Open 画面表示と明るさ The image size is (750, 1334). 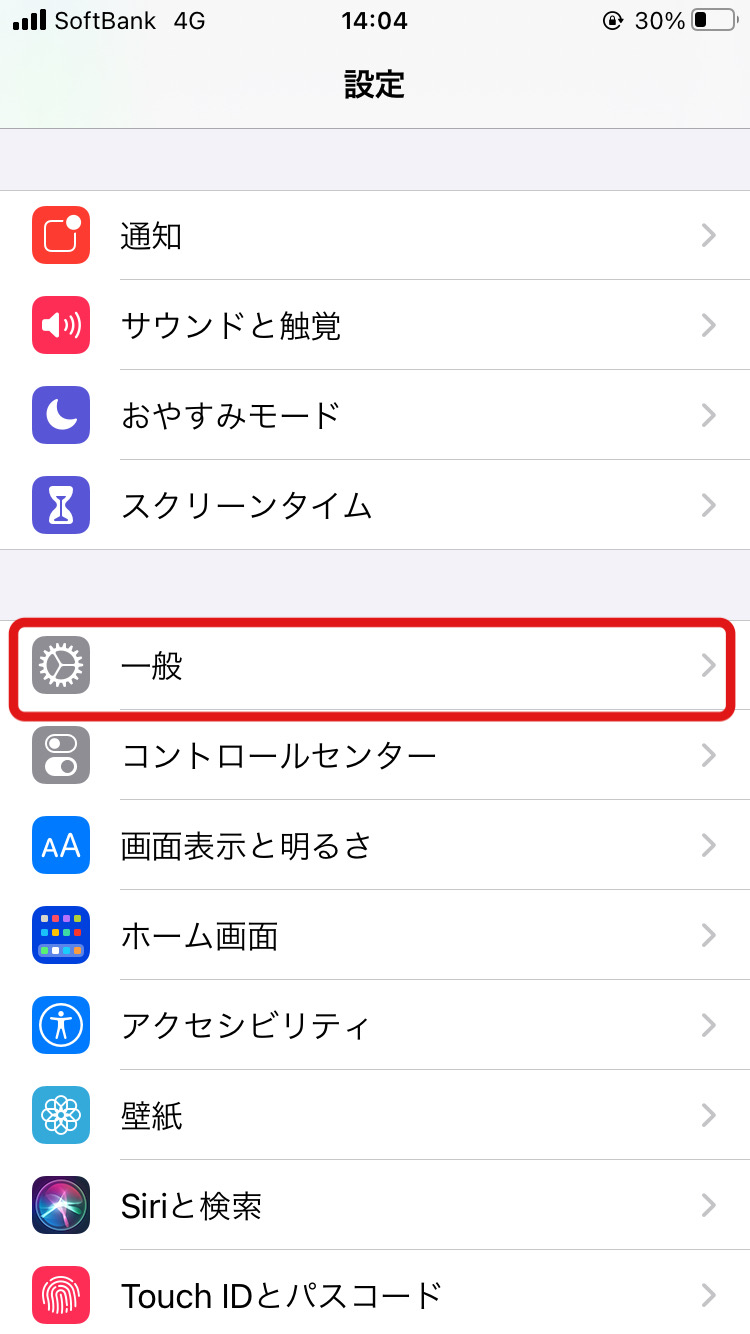[375, 845]
